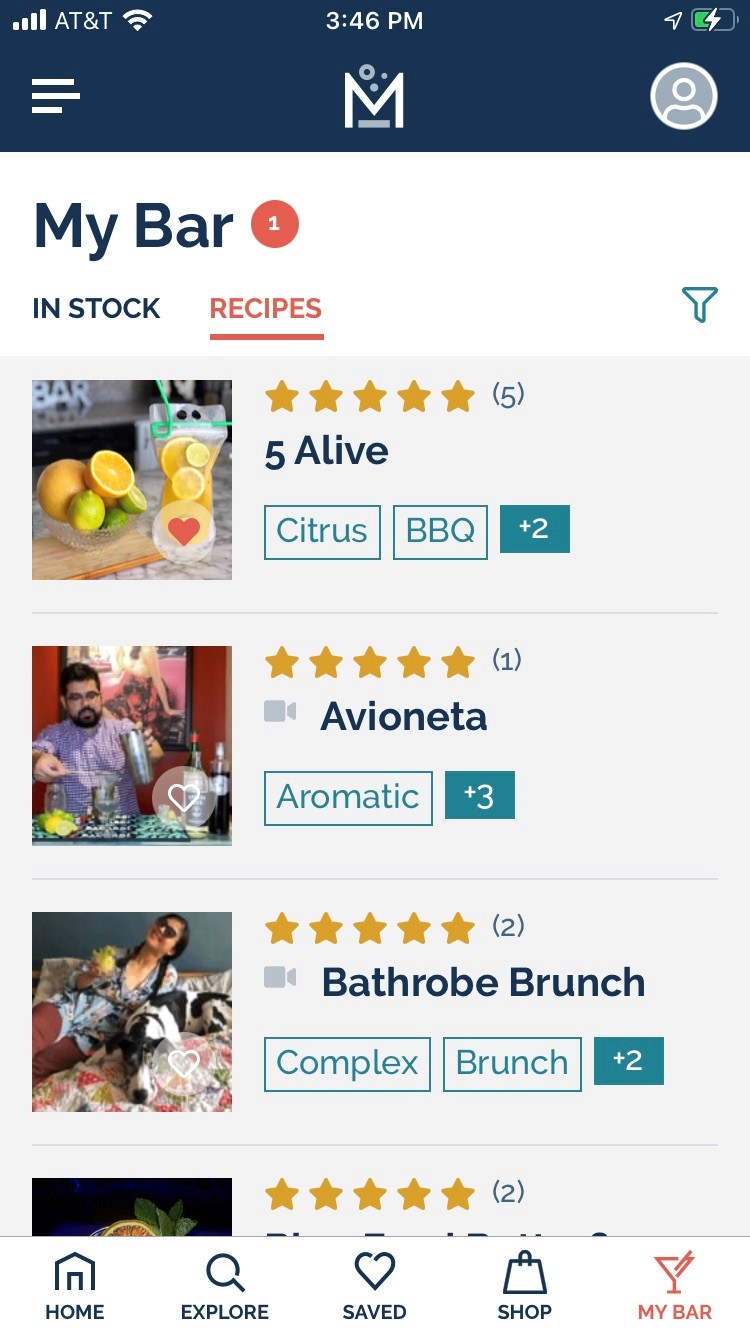Switch to the IN STOCK tab
Viewport: 750px width, 1334px height.
pyautogui.click(x=96, y=308)
